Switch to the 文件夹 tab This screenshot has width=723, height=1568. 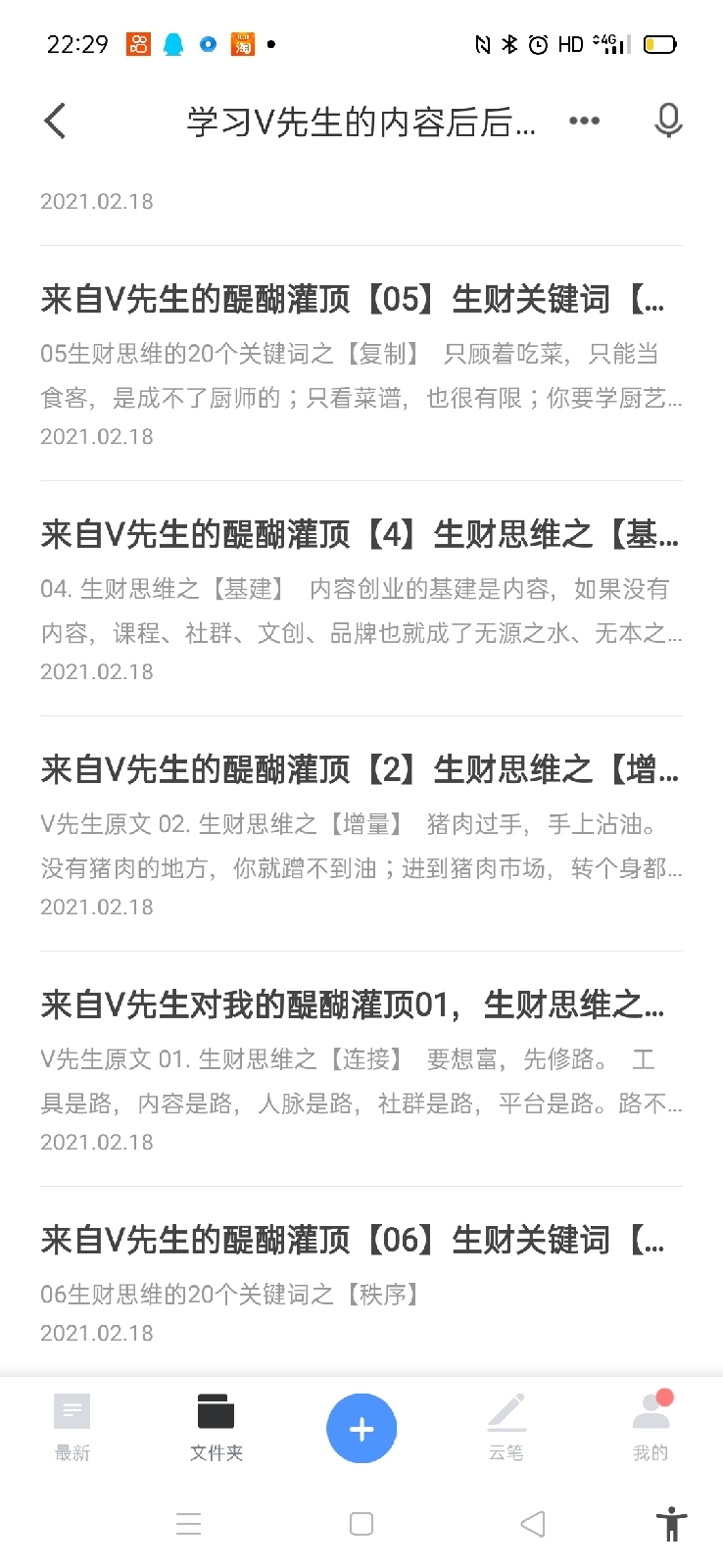[x=215, y=1428]
